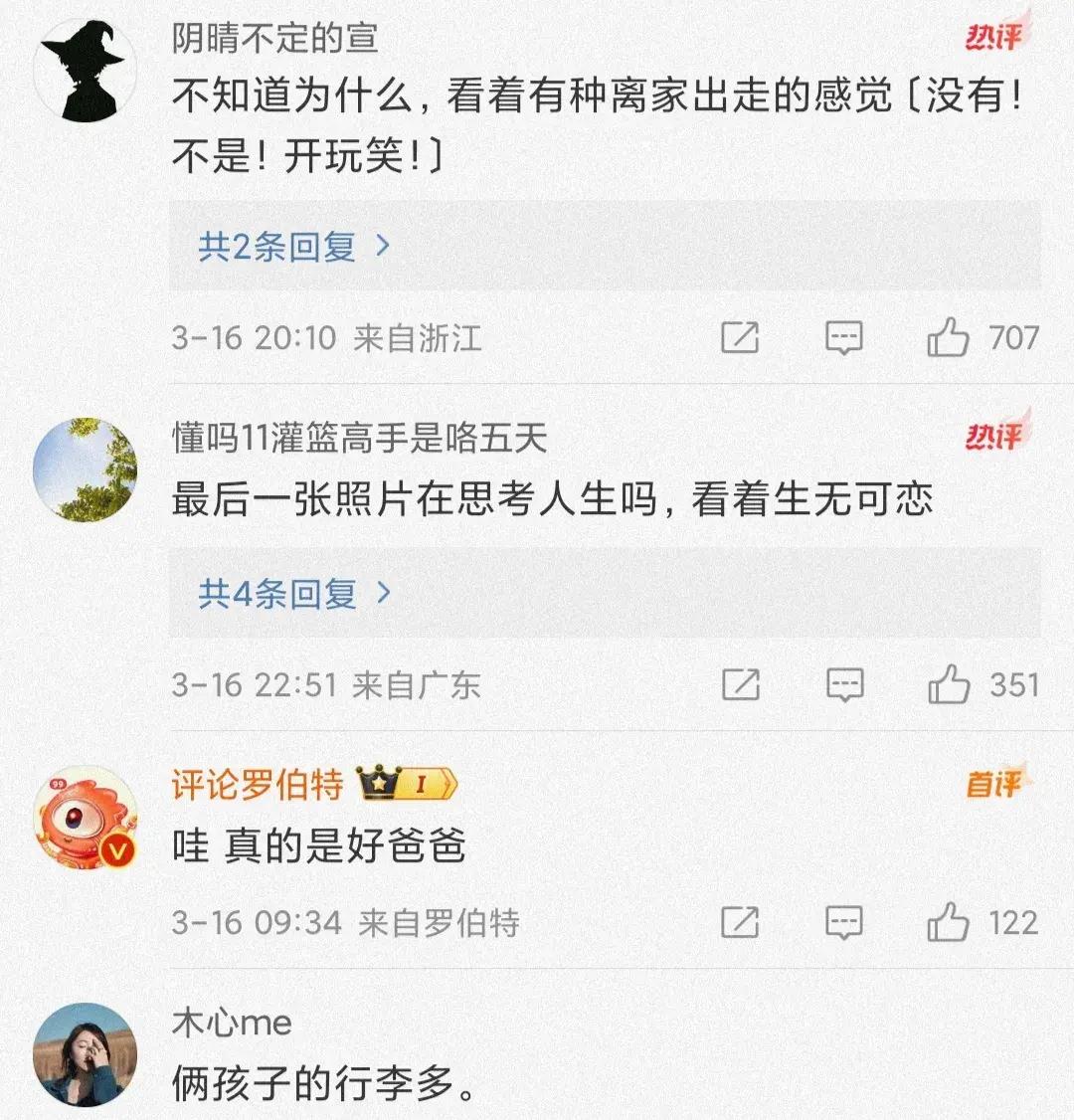Reply to 懂吗11灌篮高手是咯五天's comment
Image resolution: width=1074 pixels, height=1120 pixels.
click(x=844, y=685)
